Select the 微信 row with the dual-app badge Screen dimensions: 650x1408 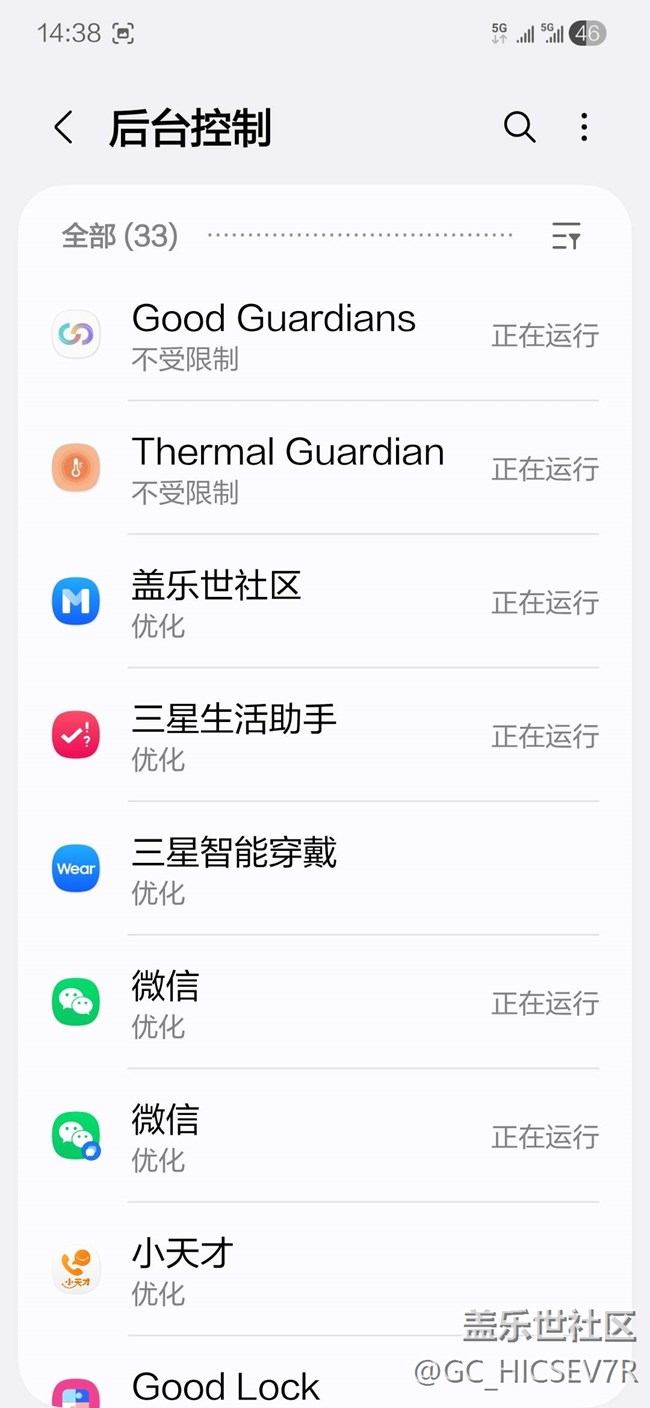325,1136
